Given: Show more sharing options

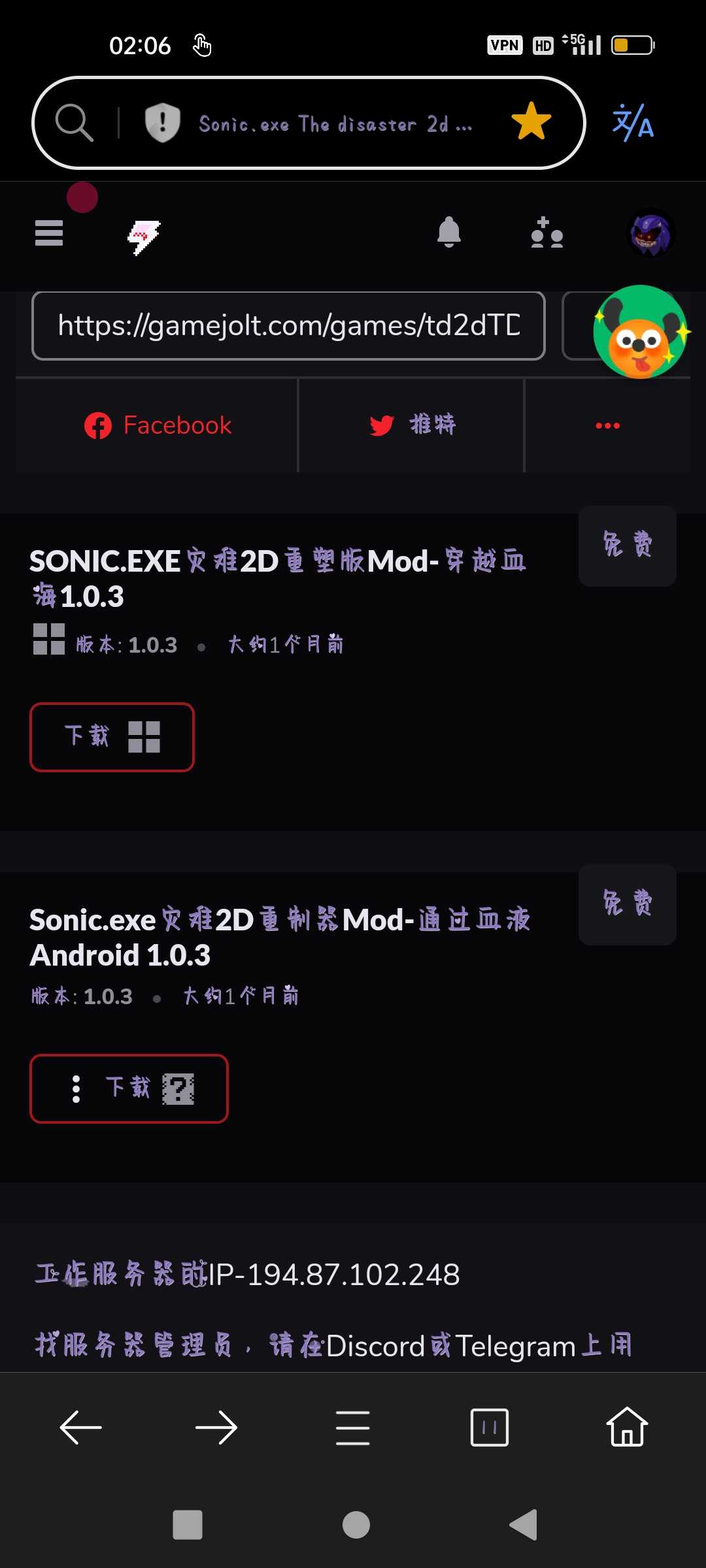Looking at the screenshot, I should coord(607,425).
